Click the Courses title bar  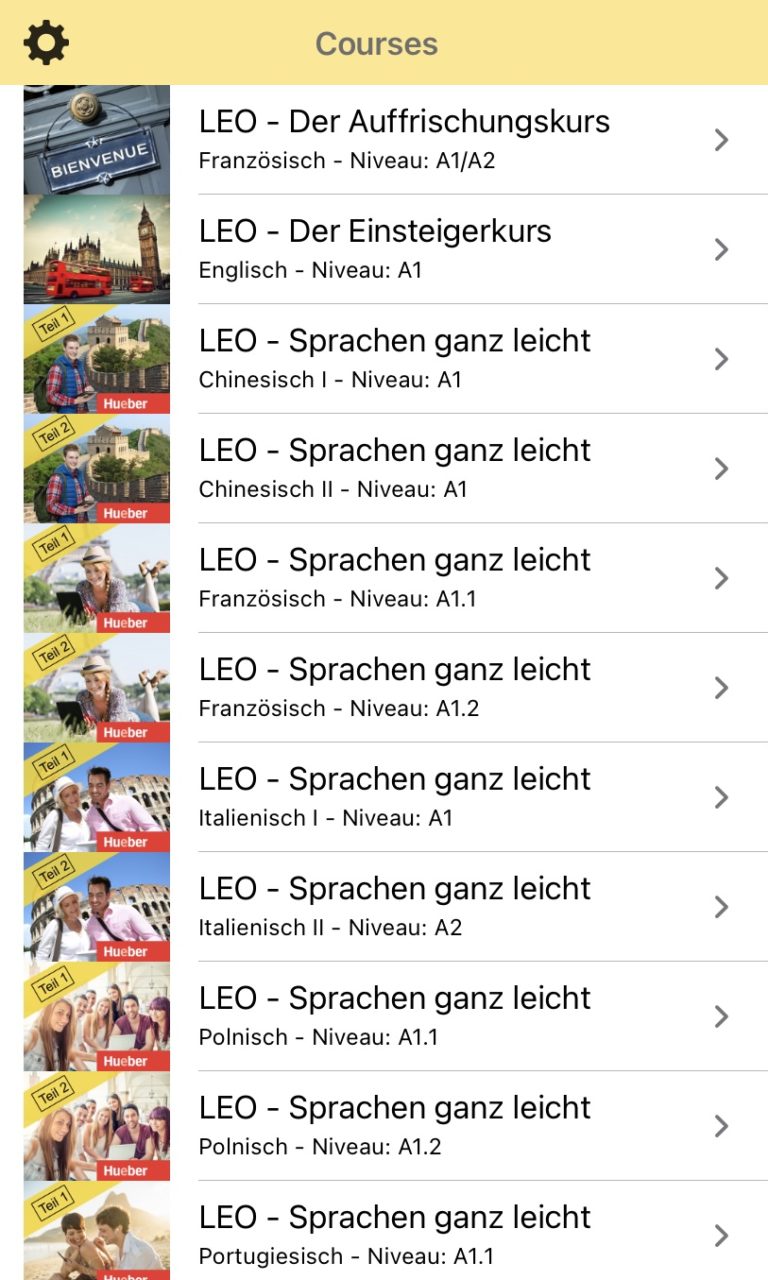pos(376,43)
